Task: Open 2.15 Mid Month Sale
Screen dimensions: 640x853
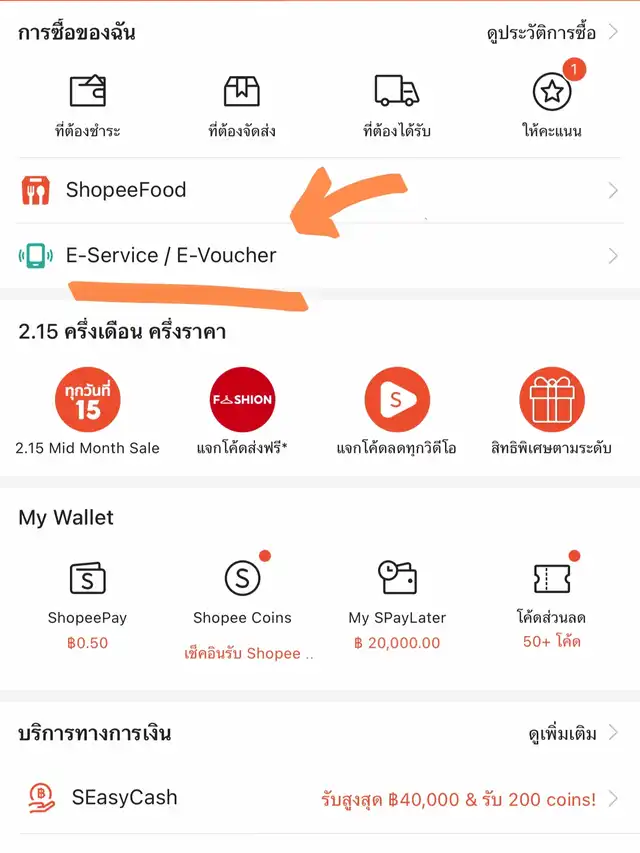Action: point(88,410)
